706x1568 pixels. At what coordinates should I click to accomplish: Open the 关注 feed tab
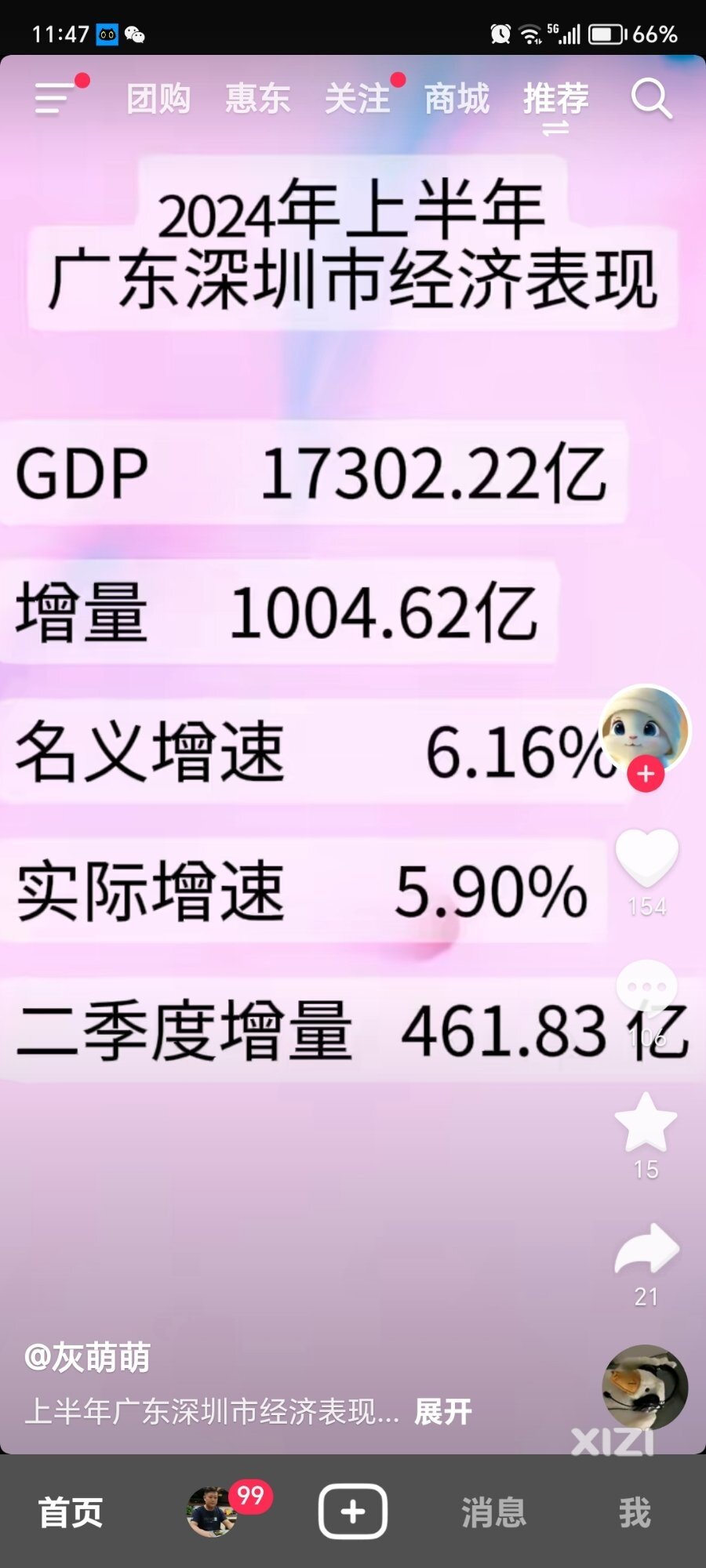click(x=358, y=99)
